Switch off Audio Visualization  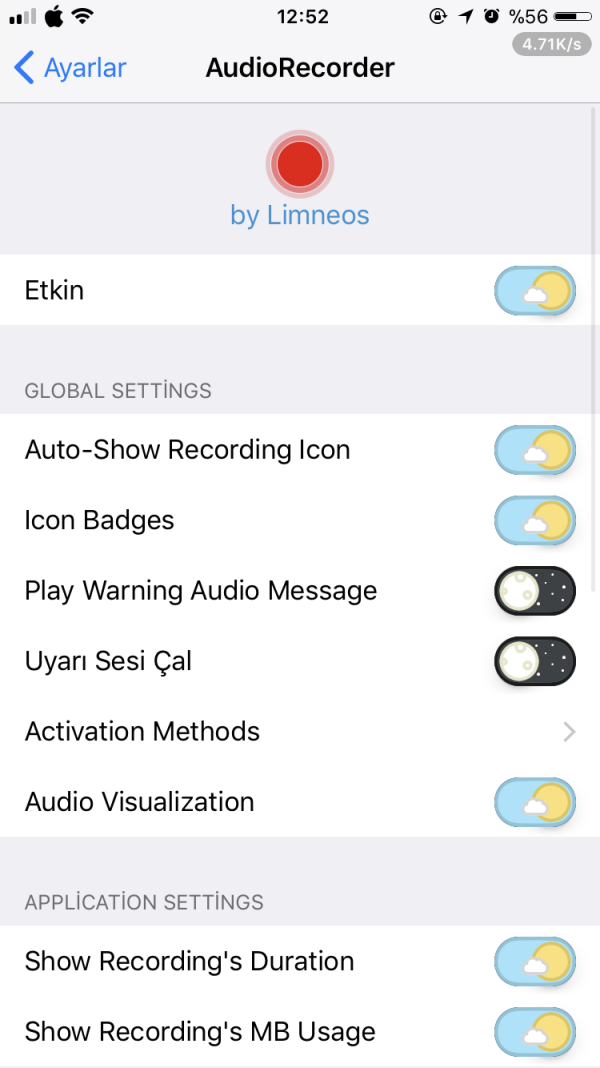coord(535,802)
